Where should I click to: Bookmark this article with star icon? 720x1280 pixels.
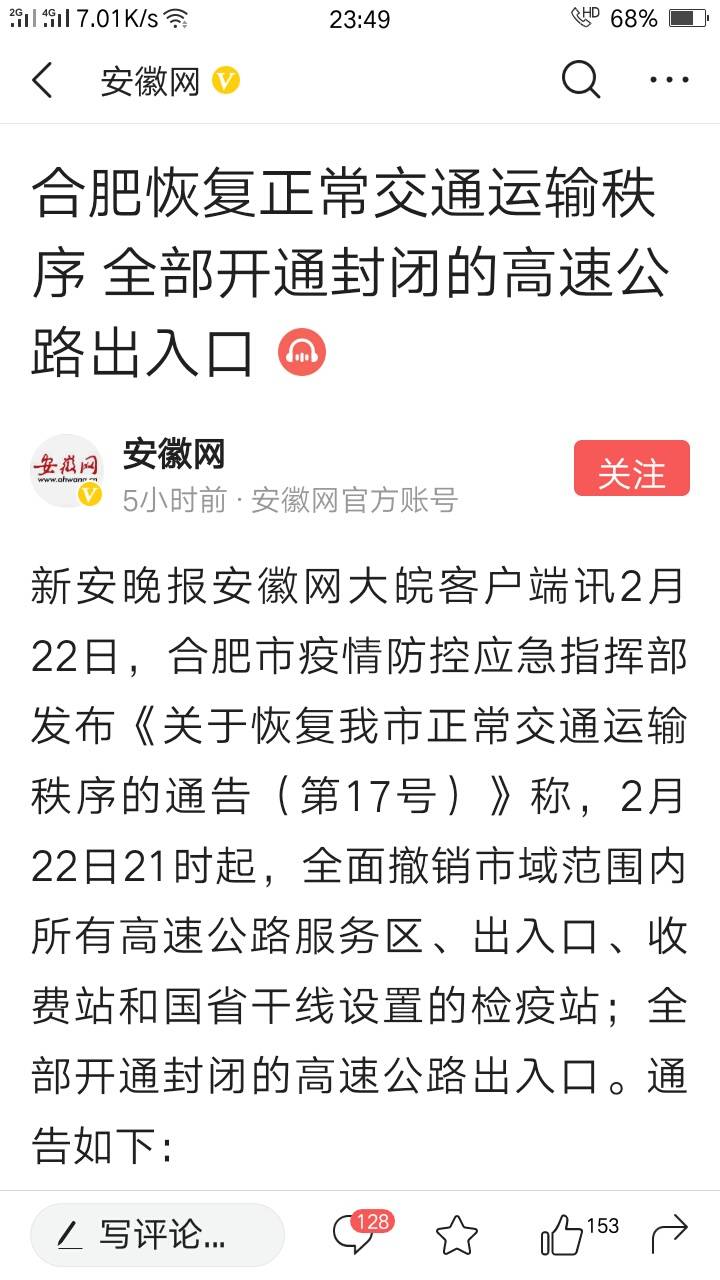[457, 1236]
